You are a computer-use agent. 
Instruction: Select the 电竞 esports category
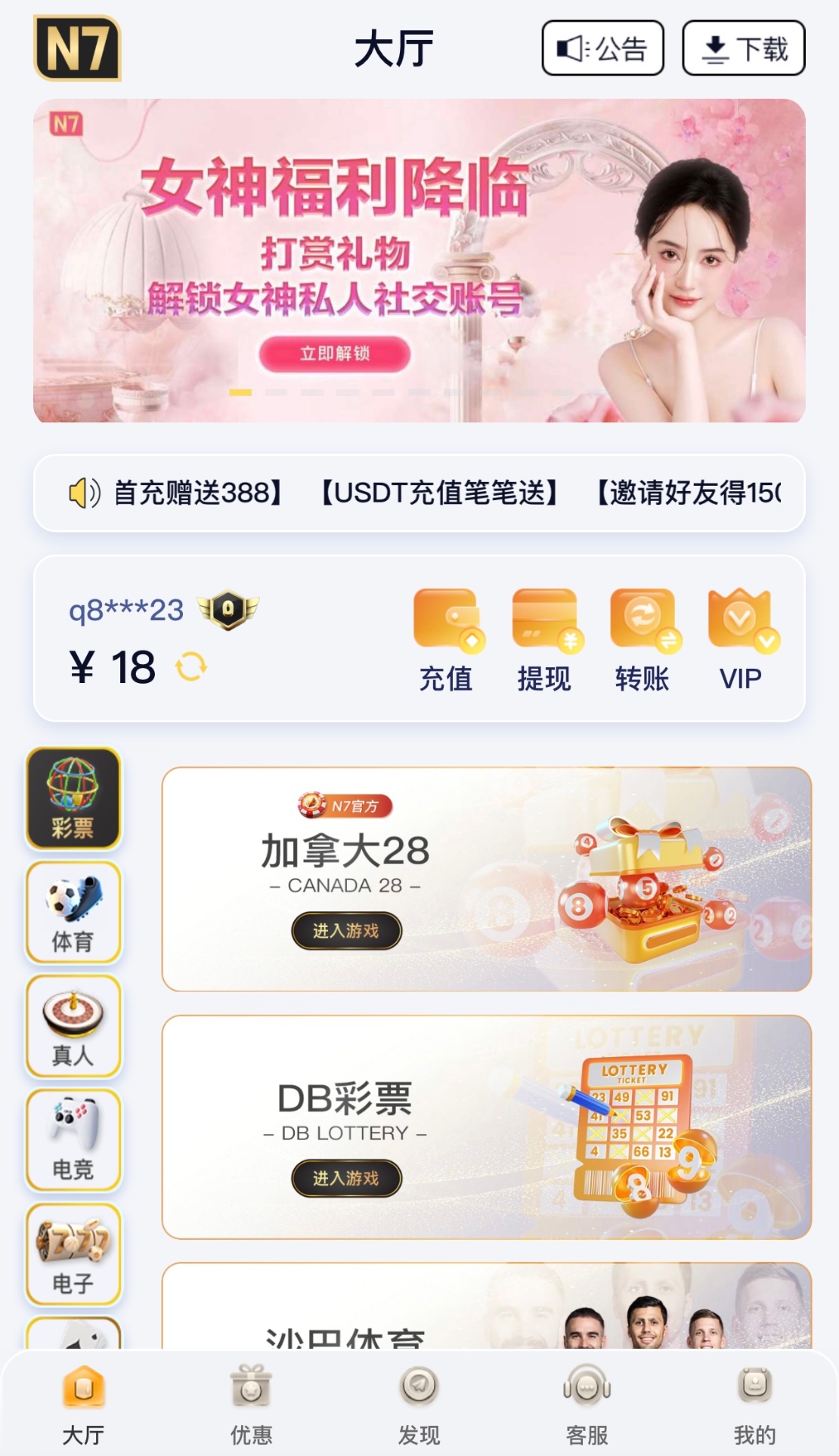[73, 1139]
